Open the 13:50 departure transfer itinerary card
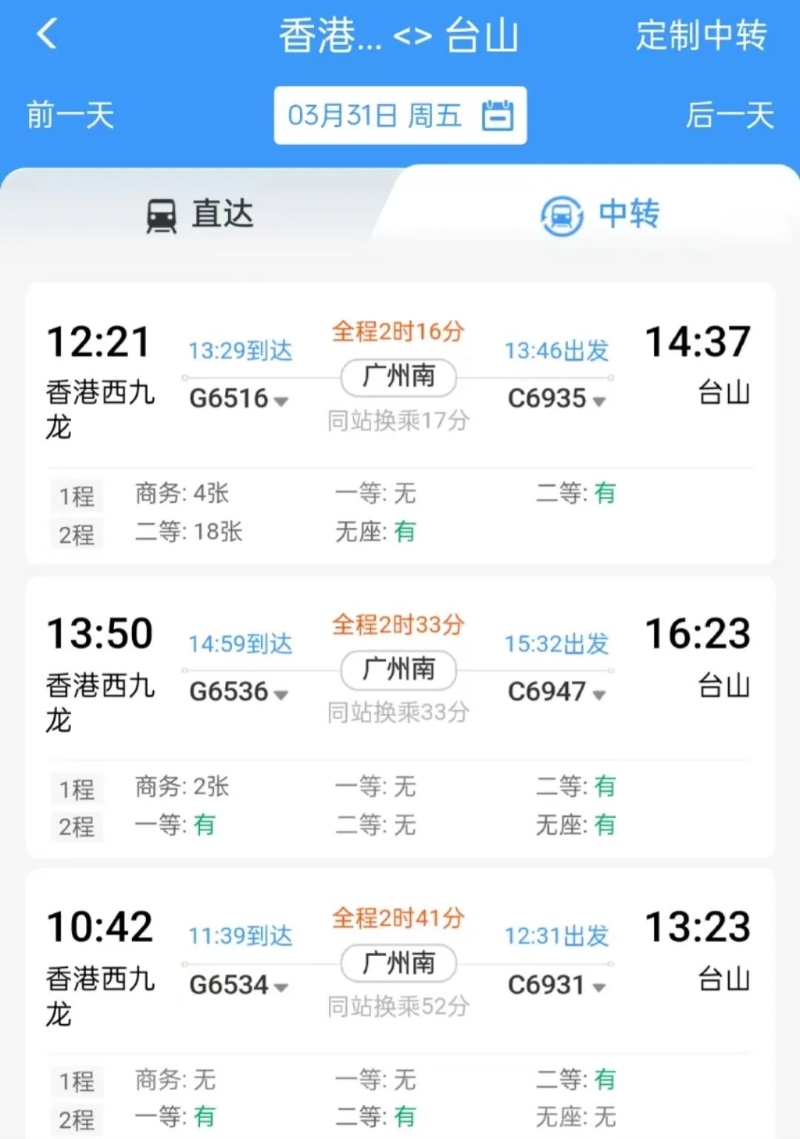Viewport: 800px width, 1139px height. coord(400,672)
